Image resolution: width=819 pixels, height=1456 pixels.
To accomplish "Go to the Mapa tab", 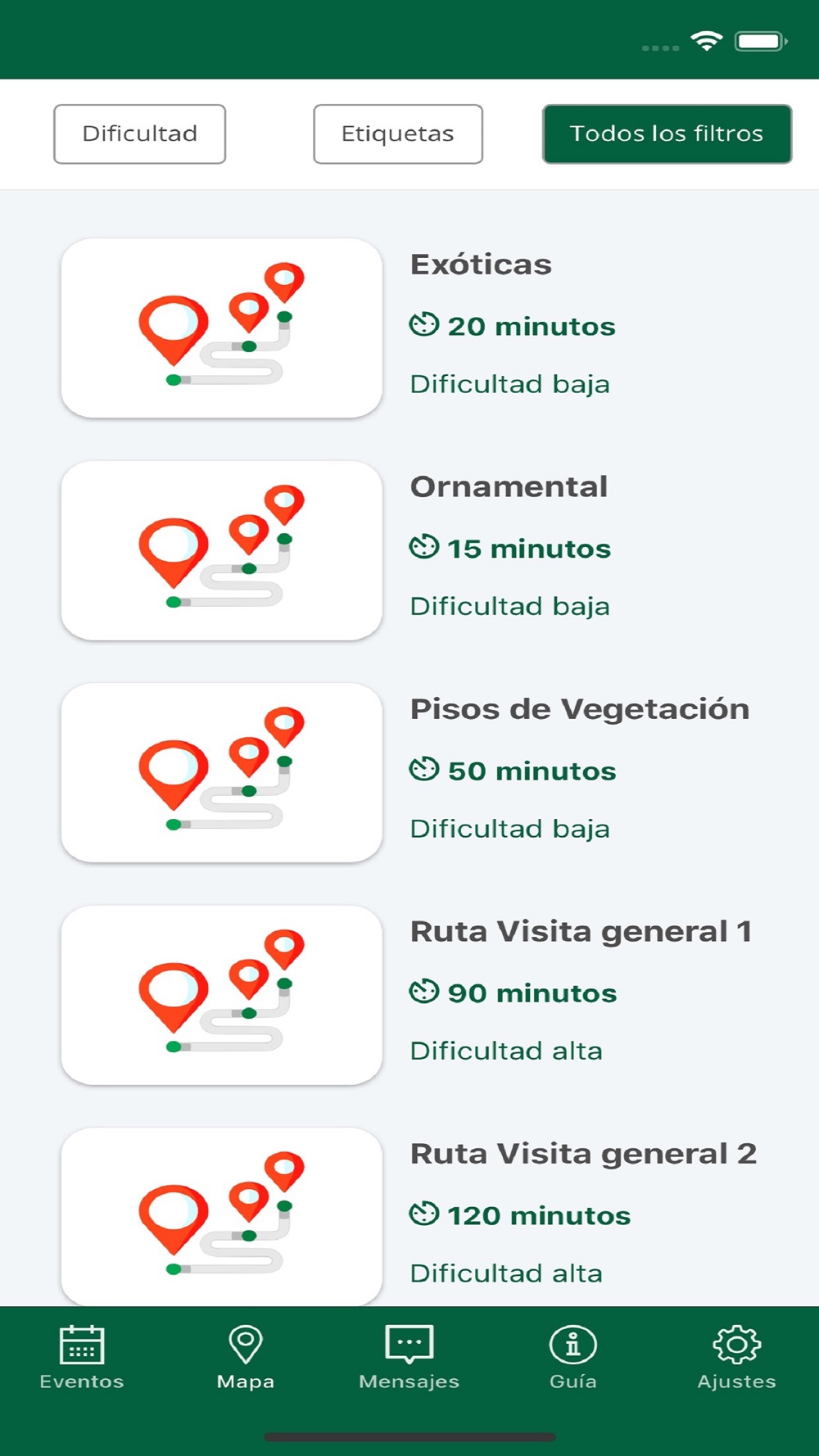I will (x=246, y=1358).
